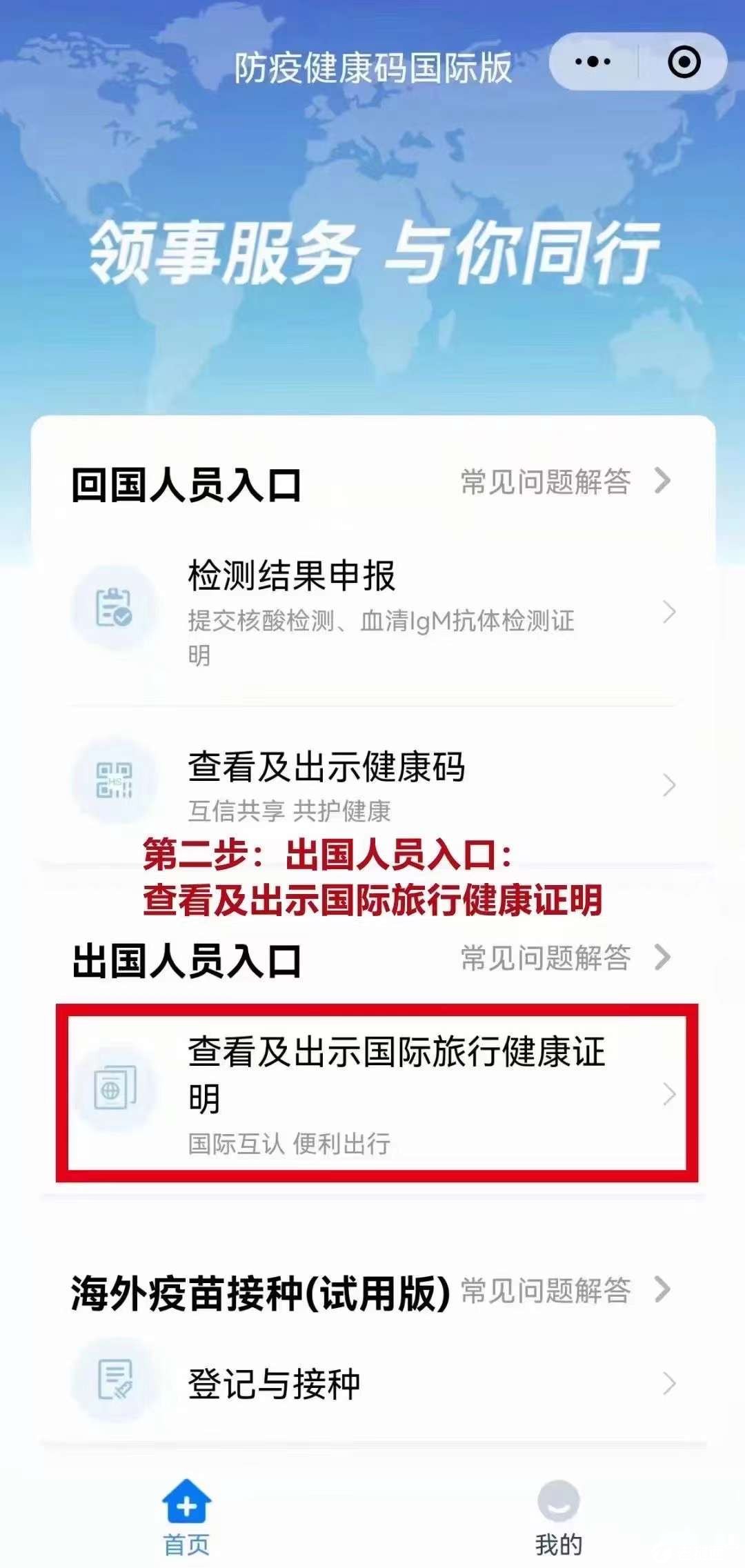The image size is (745, 1568).
Task: Open the mini program more options menu
Action: click(x=593, y=62)
